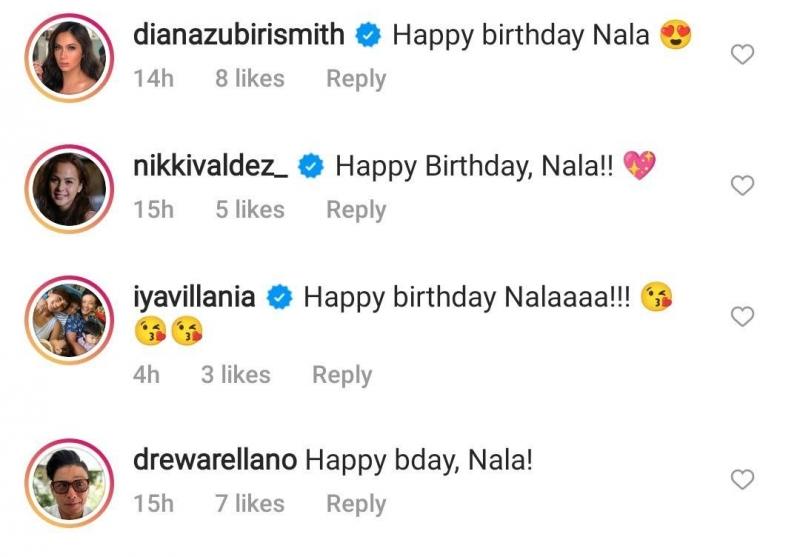The image size is (800, 557).
Task: Visit drewarellano's username link
Action: [x=214, y=461]
